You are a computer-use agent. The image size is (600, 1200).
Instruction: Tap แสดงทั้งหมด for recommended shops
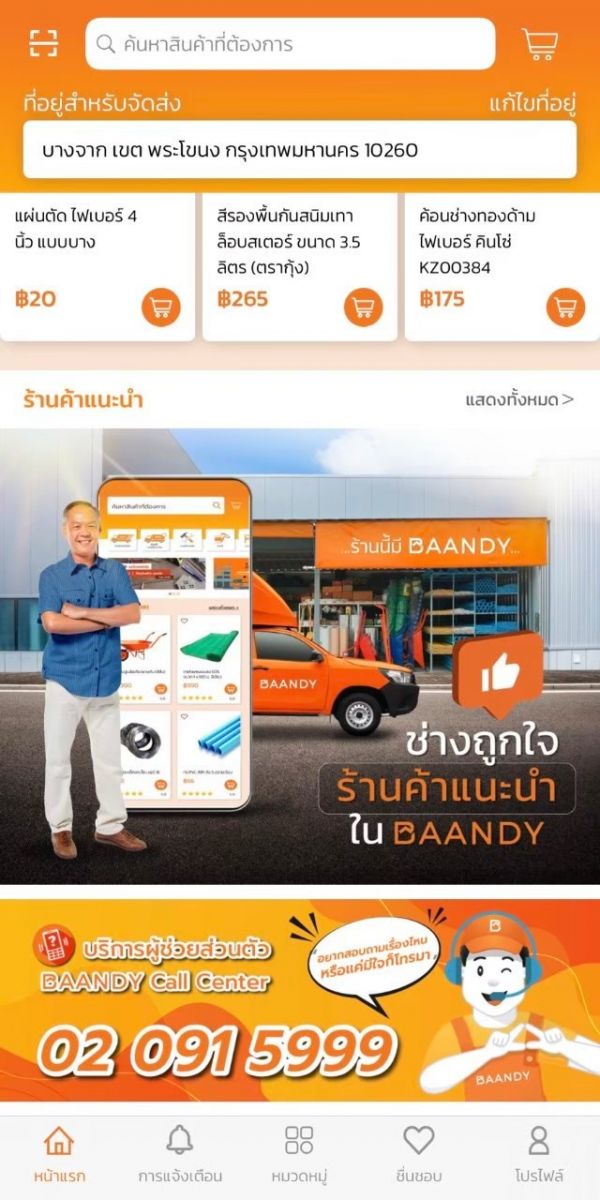click(519, 400)
